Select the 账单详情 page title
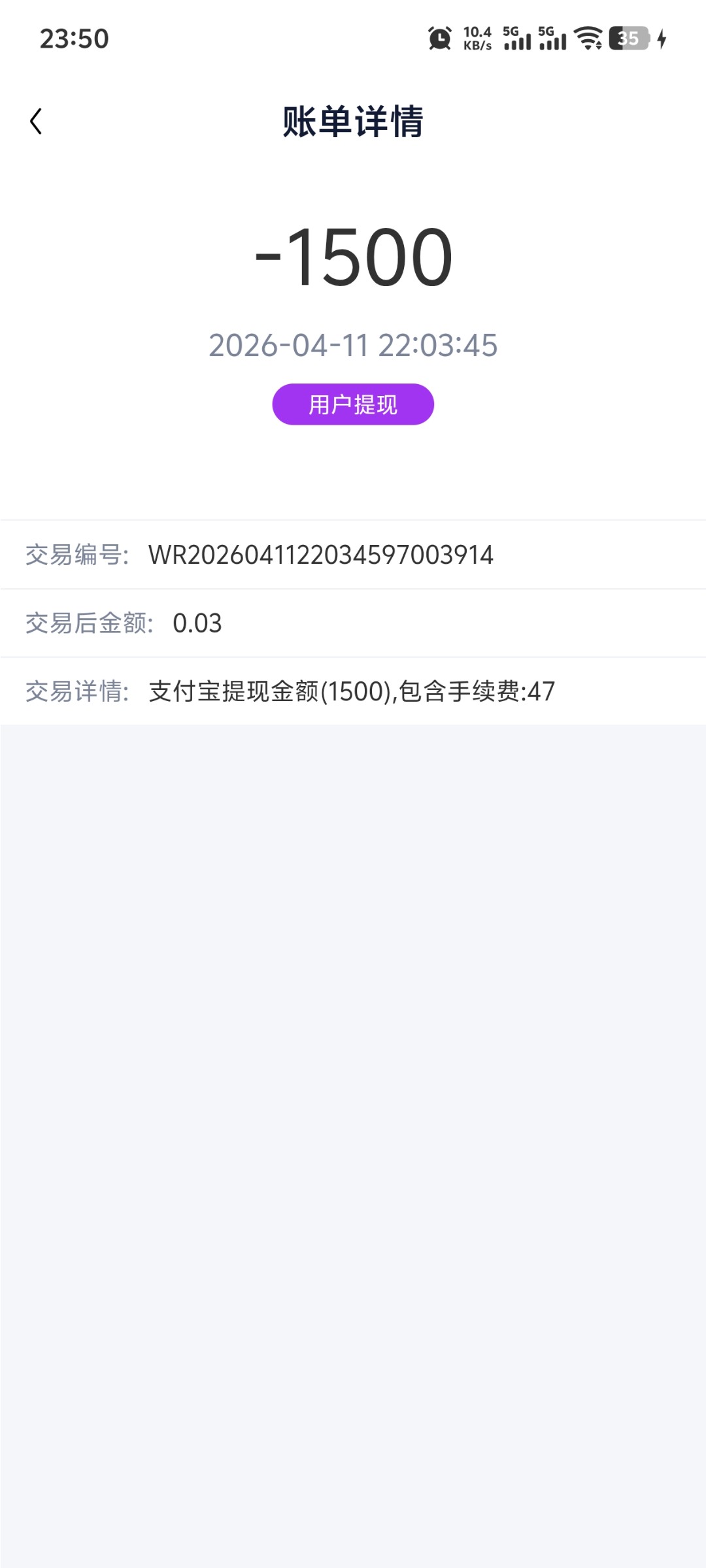 tap(353, 122)
